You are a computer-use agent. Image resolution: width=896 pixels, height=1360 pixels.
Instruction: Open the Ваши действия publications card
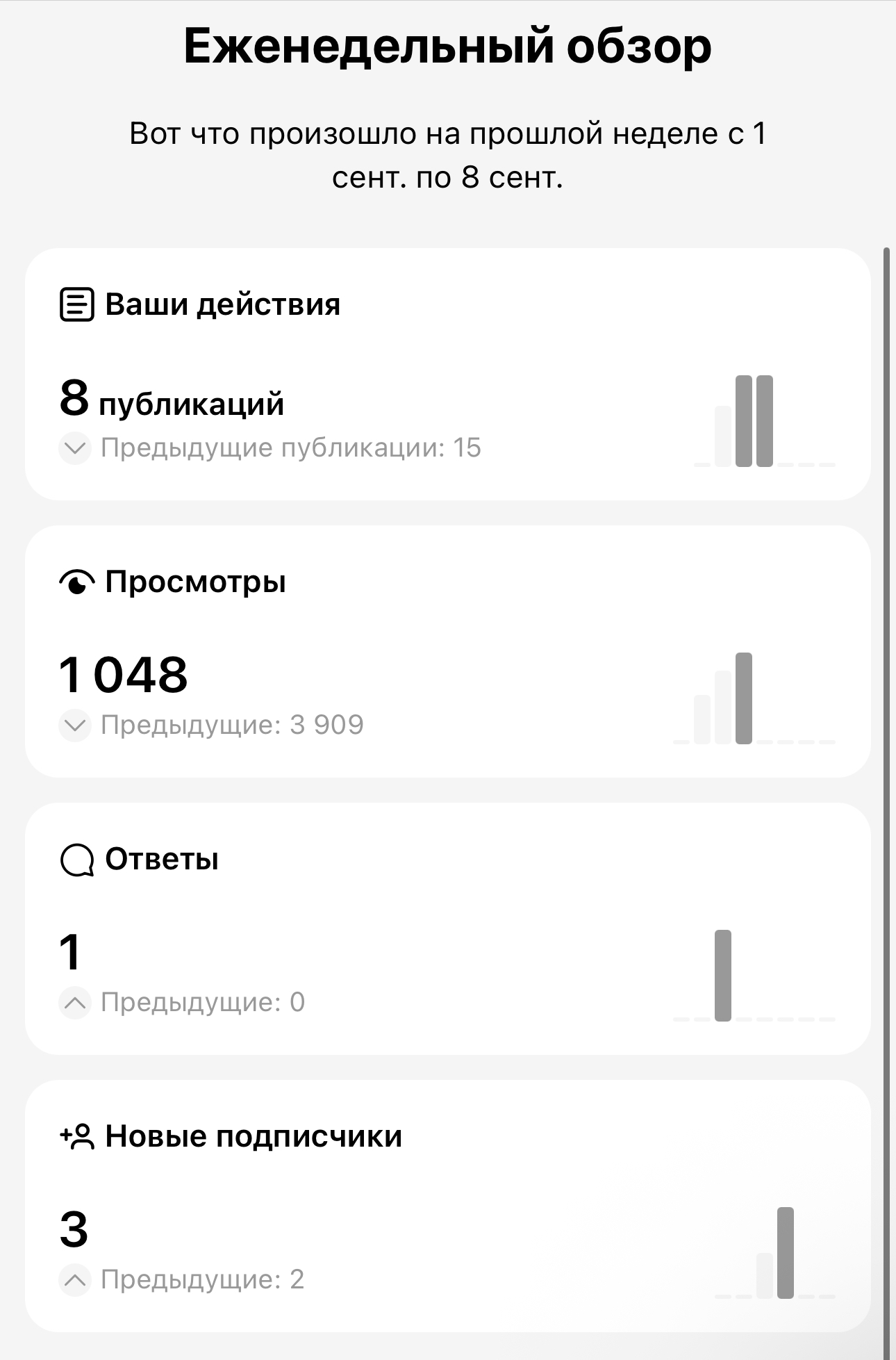click(x=447, y=374)
